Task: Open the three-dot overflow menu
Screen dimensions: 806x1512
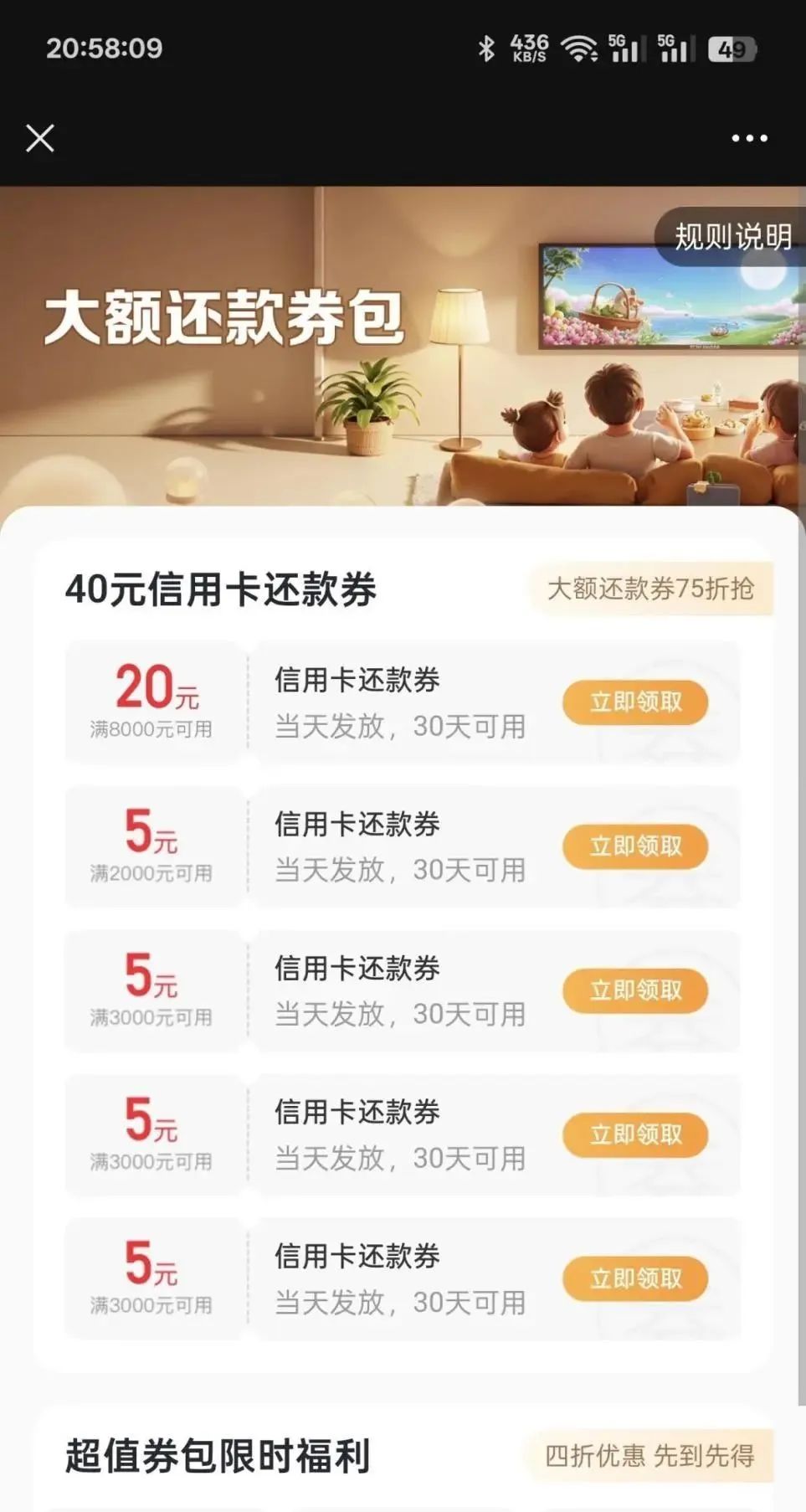Action: click(x=749, y=138)
